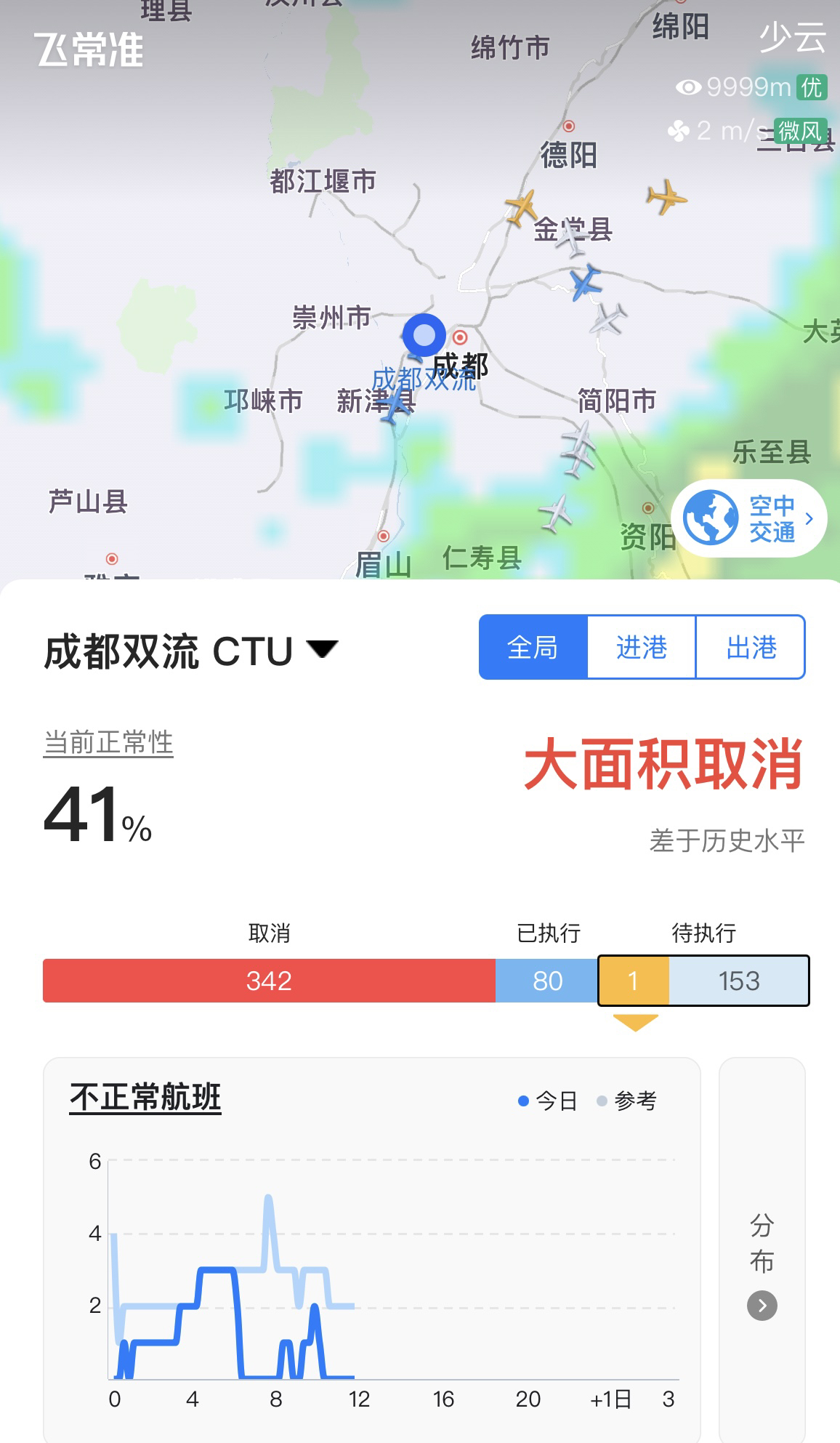
Task: Select the 153 pending flights segment
Action: 738,981
